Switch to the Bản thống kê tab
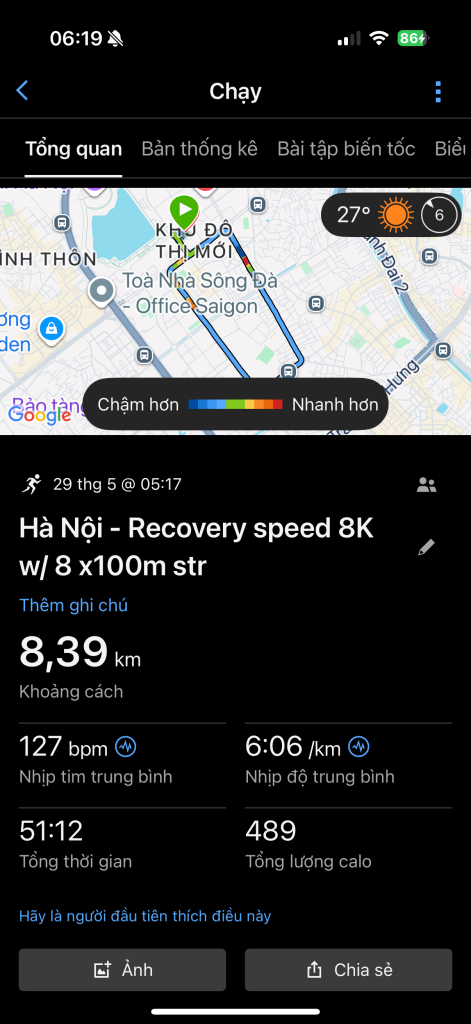 point(199,149)
